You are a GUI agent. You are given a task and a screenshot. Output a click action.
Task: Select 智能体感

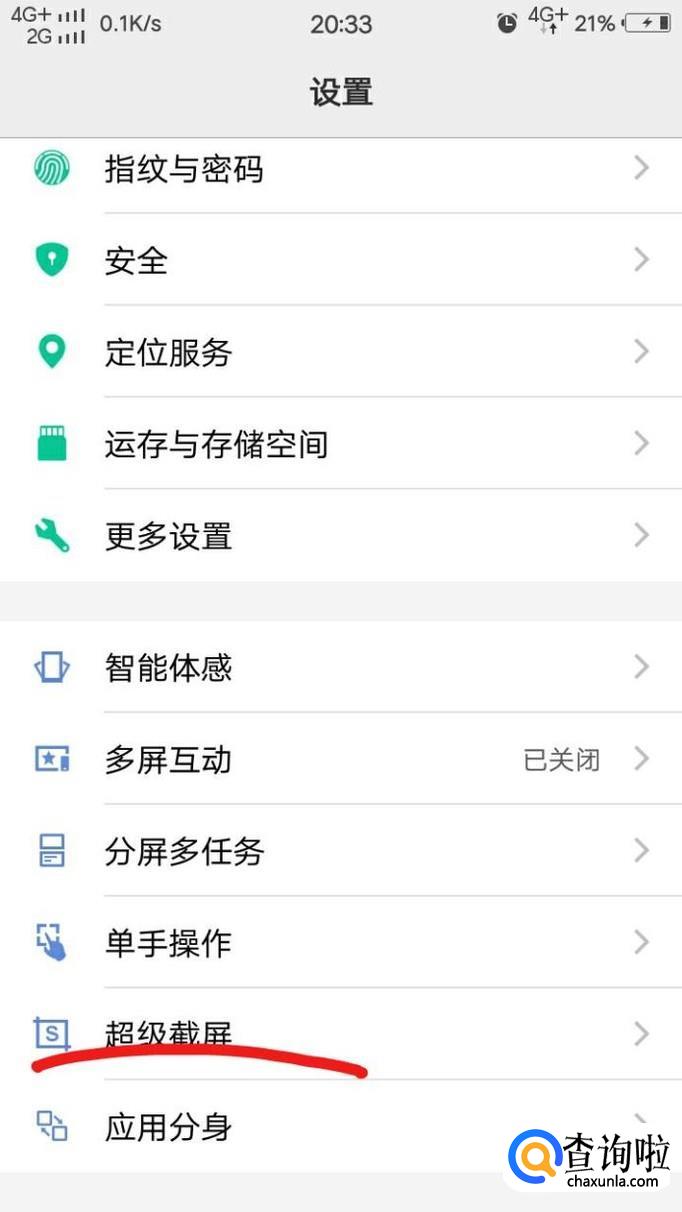(x=168, y=667)
